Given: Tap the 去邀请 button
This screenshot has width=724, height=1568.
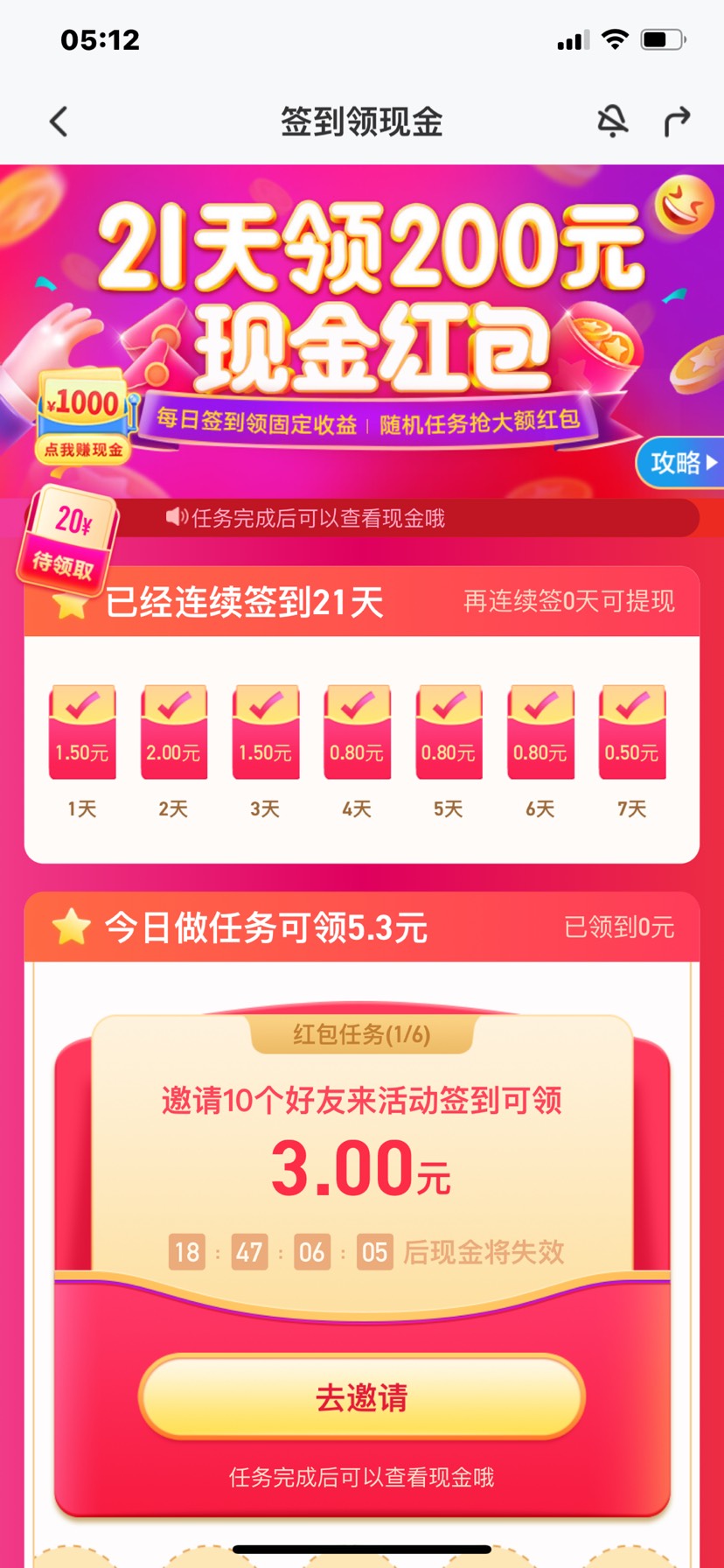Looking at the screenshot, I should pos(361,1397).
